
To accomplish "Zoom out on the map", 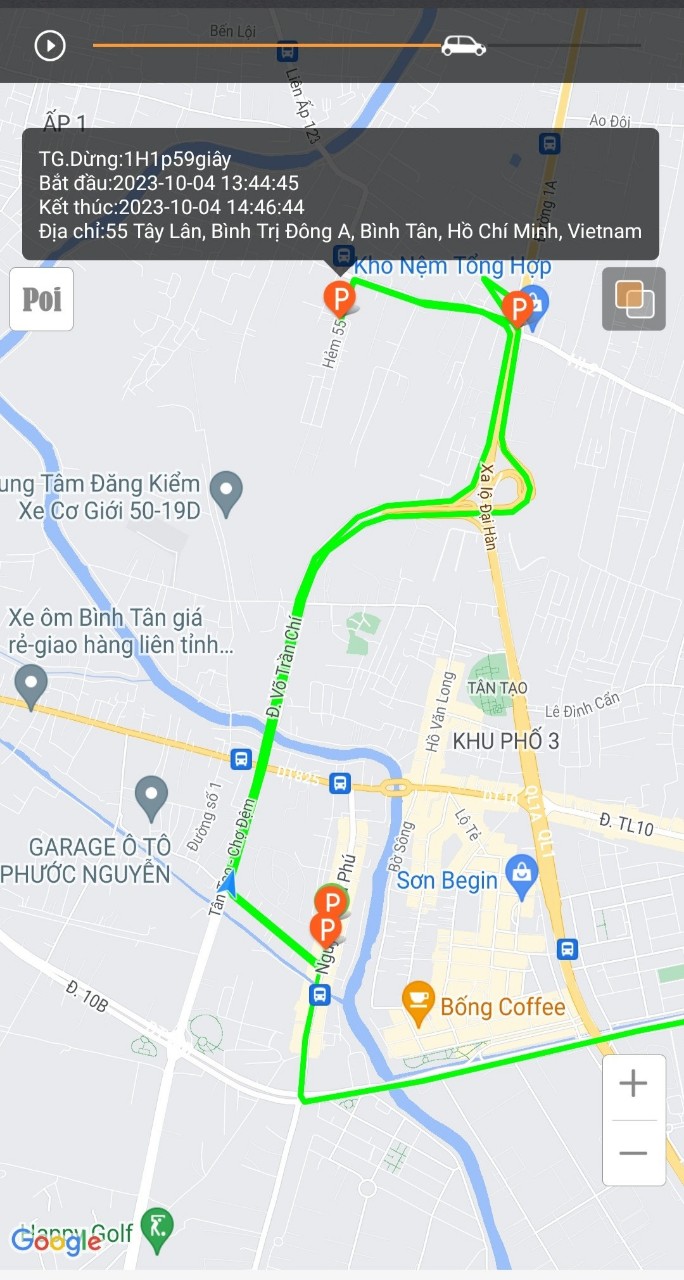I will [x=633, y=1152].
